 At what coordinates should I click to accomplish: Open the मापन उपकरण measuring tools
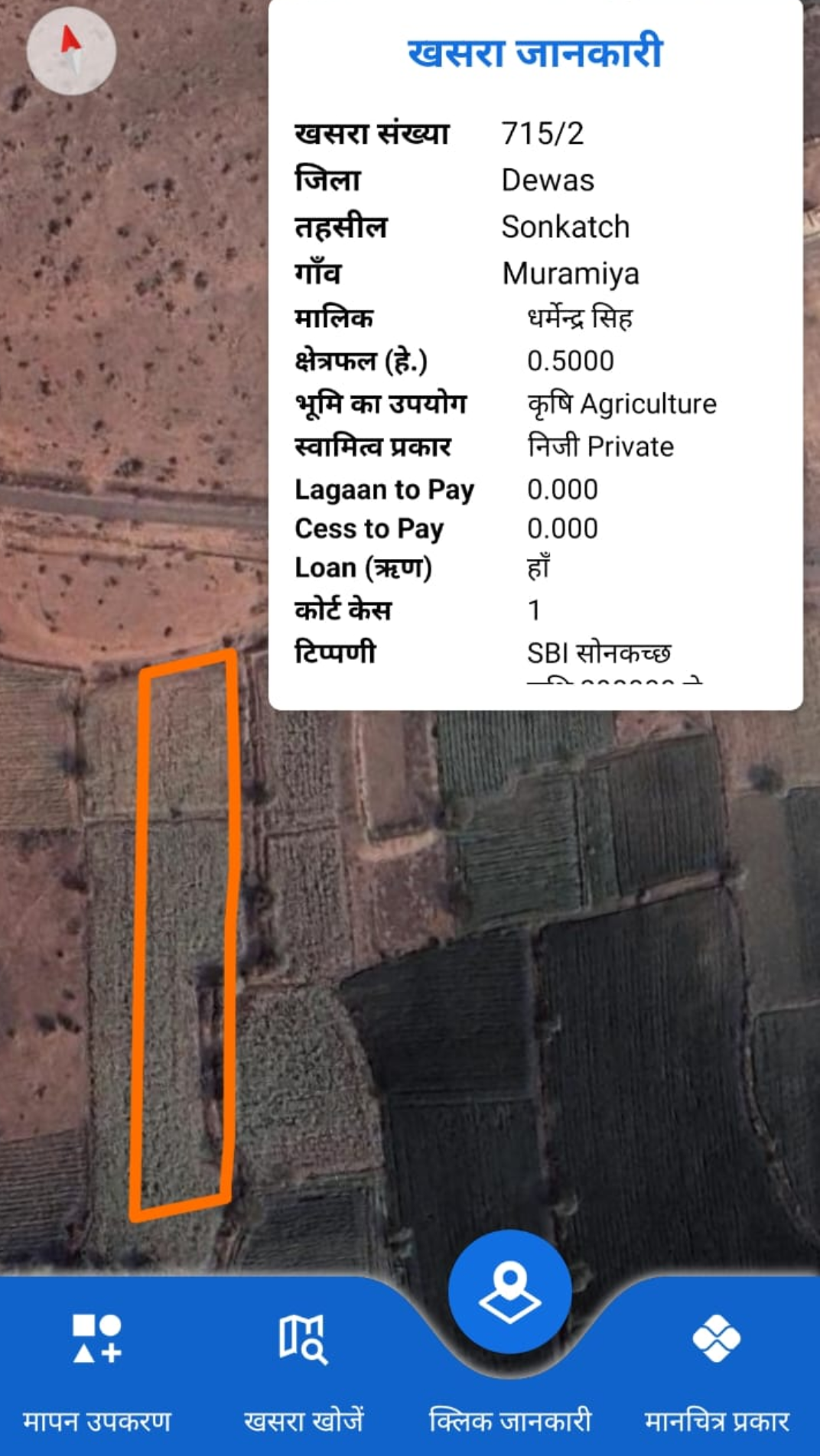point(97,1366)
